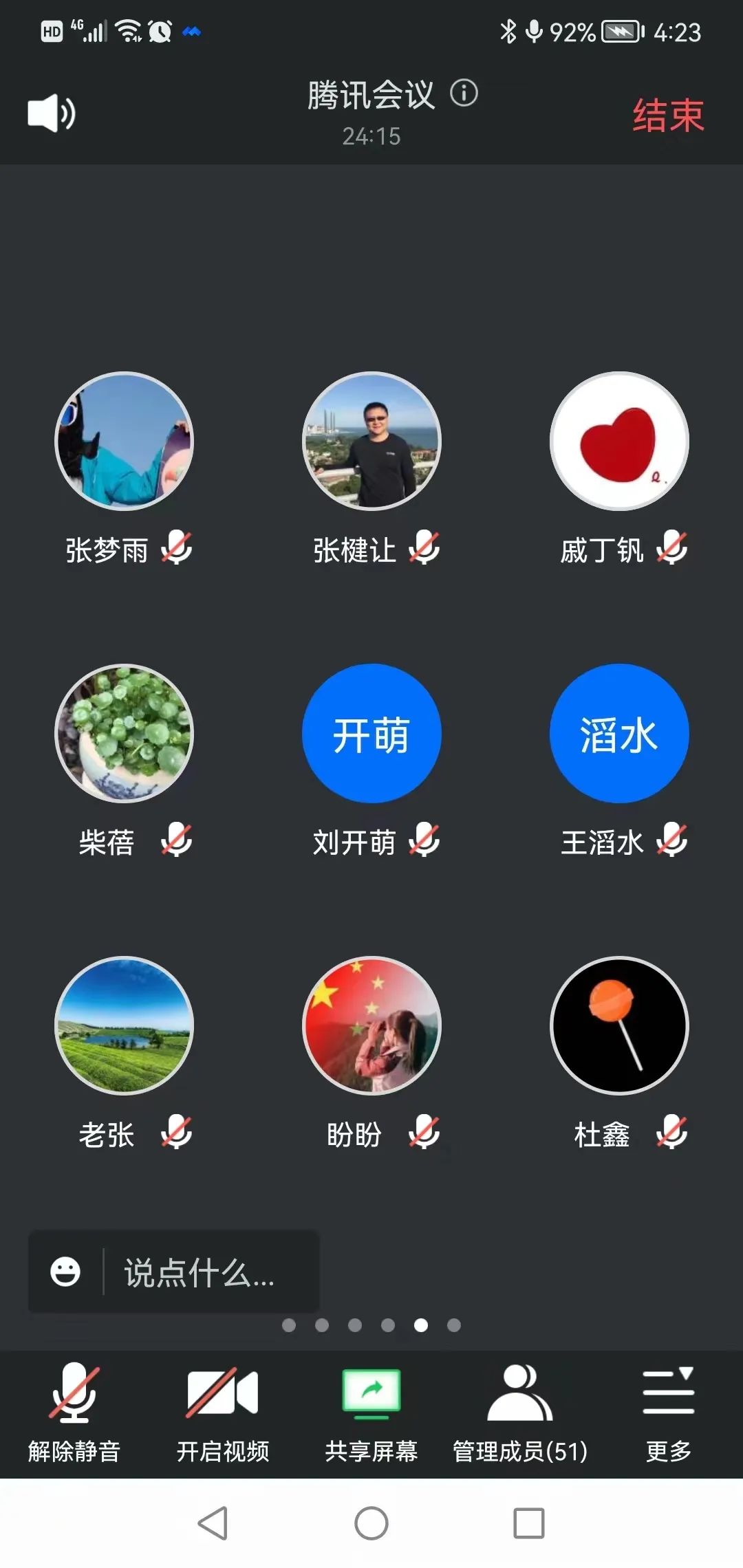This screenshot has height=1568, width=743.
Task: Open the emoji picker icon
Action: [x=65, y=1272]
